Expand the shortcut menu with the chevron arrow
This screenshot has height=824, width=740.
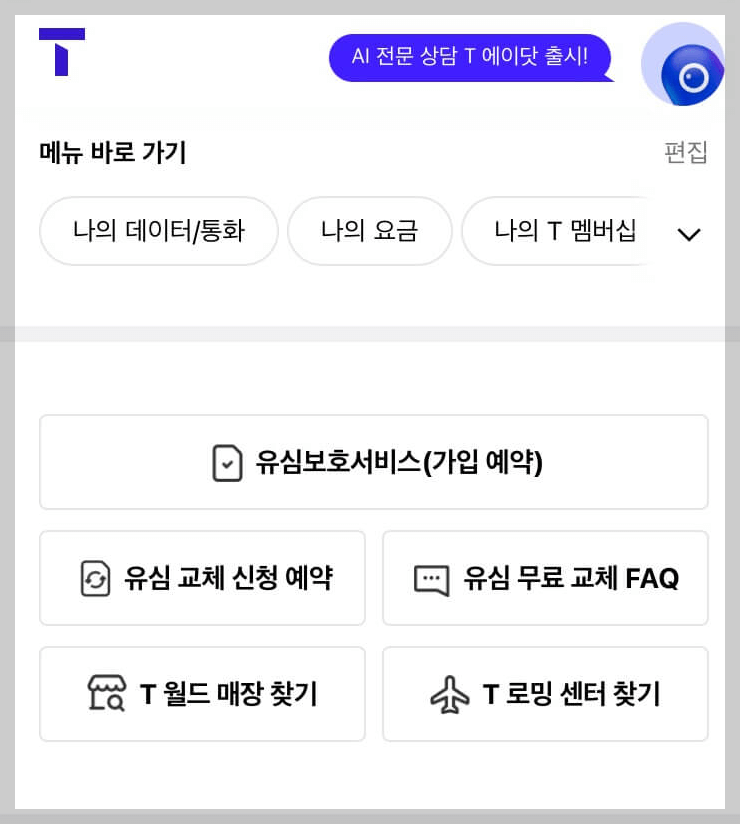click(688, 234)
